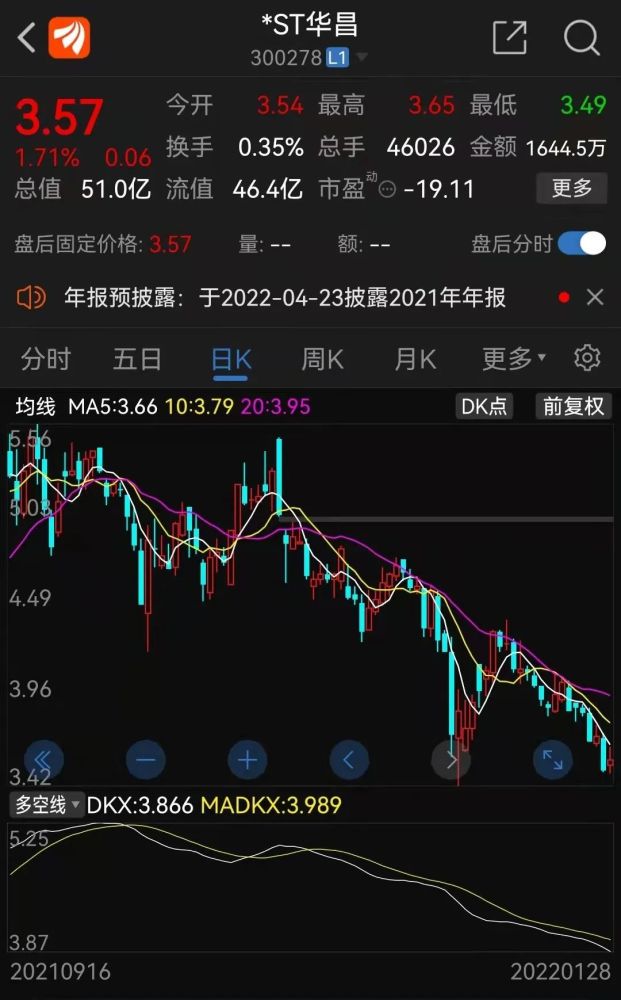Open the 多空线 indicator dropdown
Viewport: 621px width, 1000px height.
[46, 803]
